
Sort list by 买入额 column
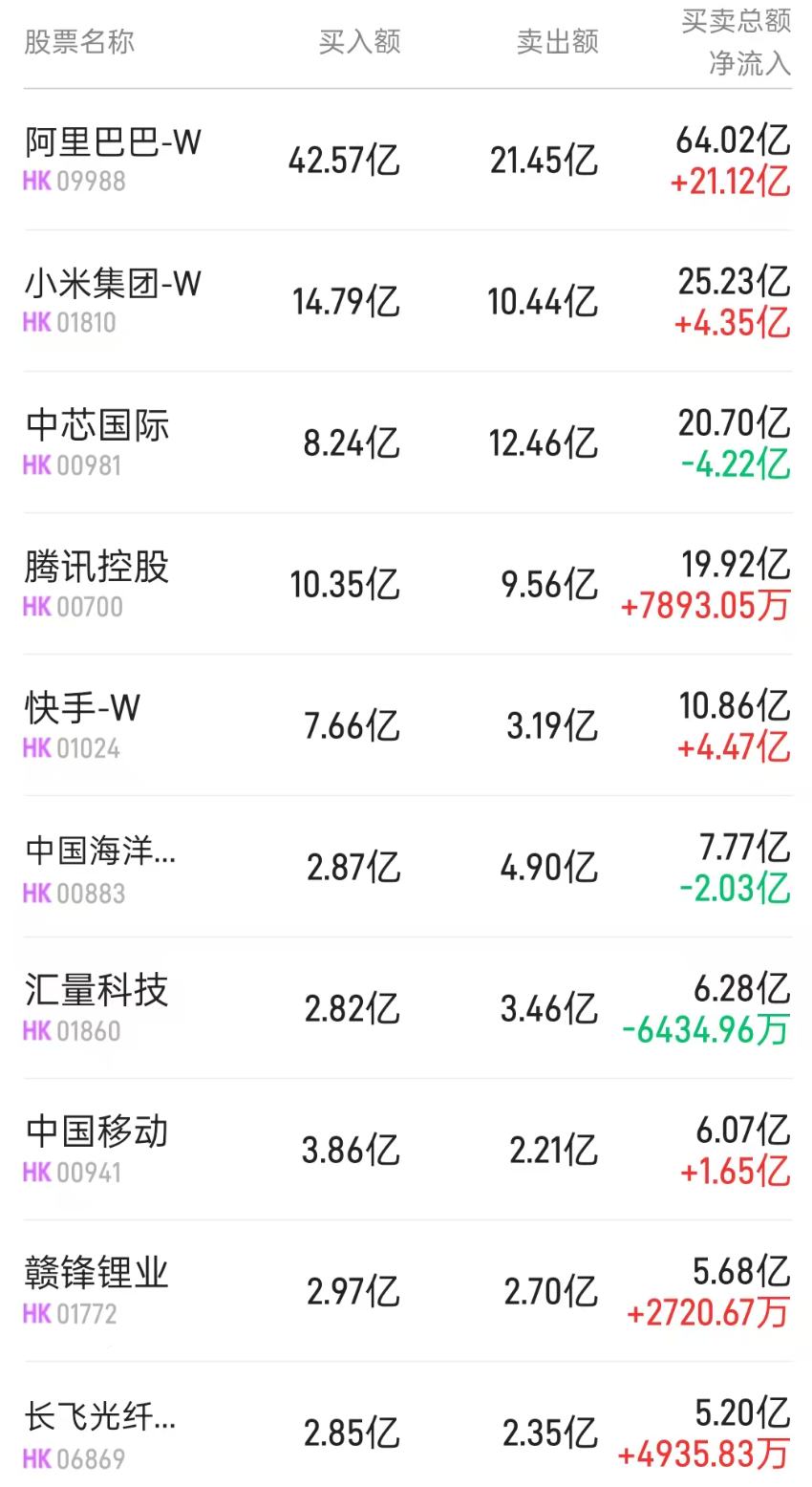point(360,42)
